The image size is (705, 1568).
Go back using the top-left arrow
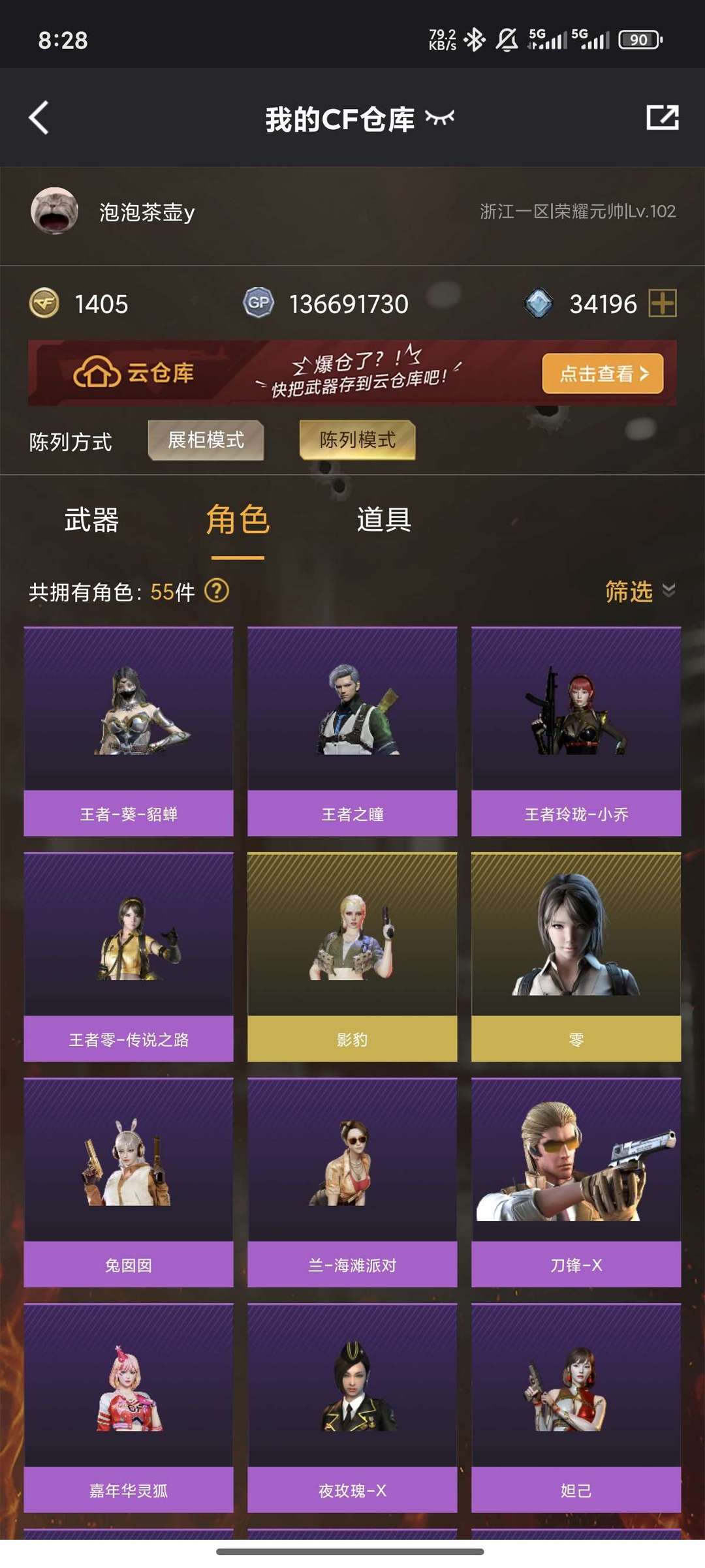click(x=39, y=118)
